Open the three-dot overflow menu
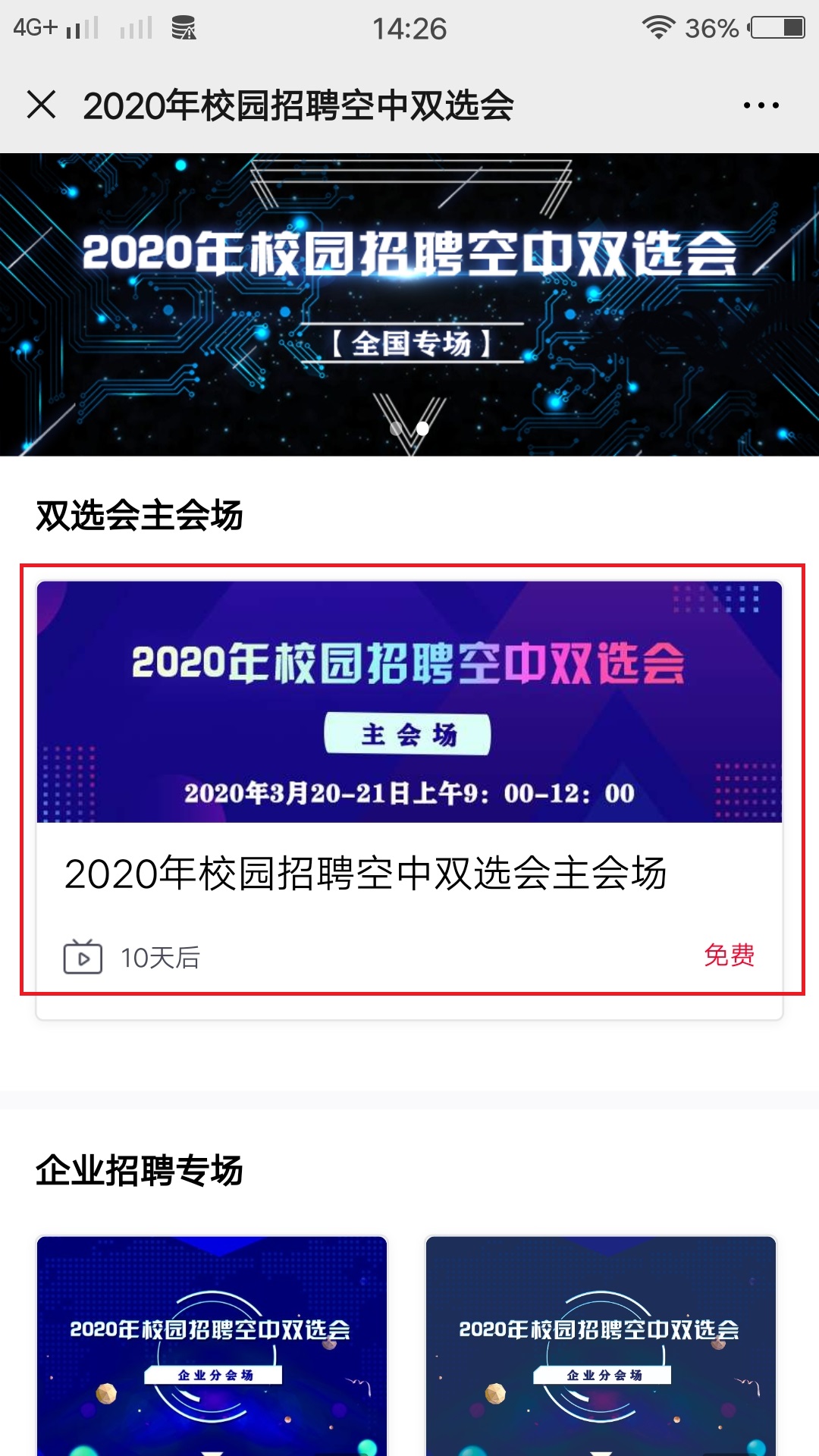This screenshot has height=1456, width=819. pos(761,105)
